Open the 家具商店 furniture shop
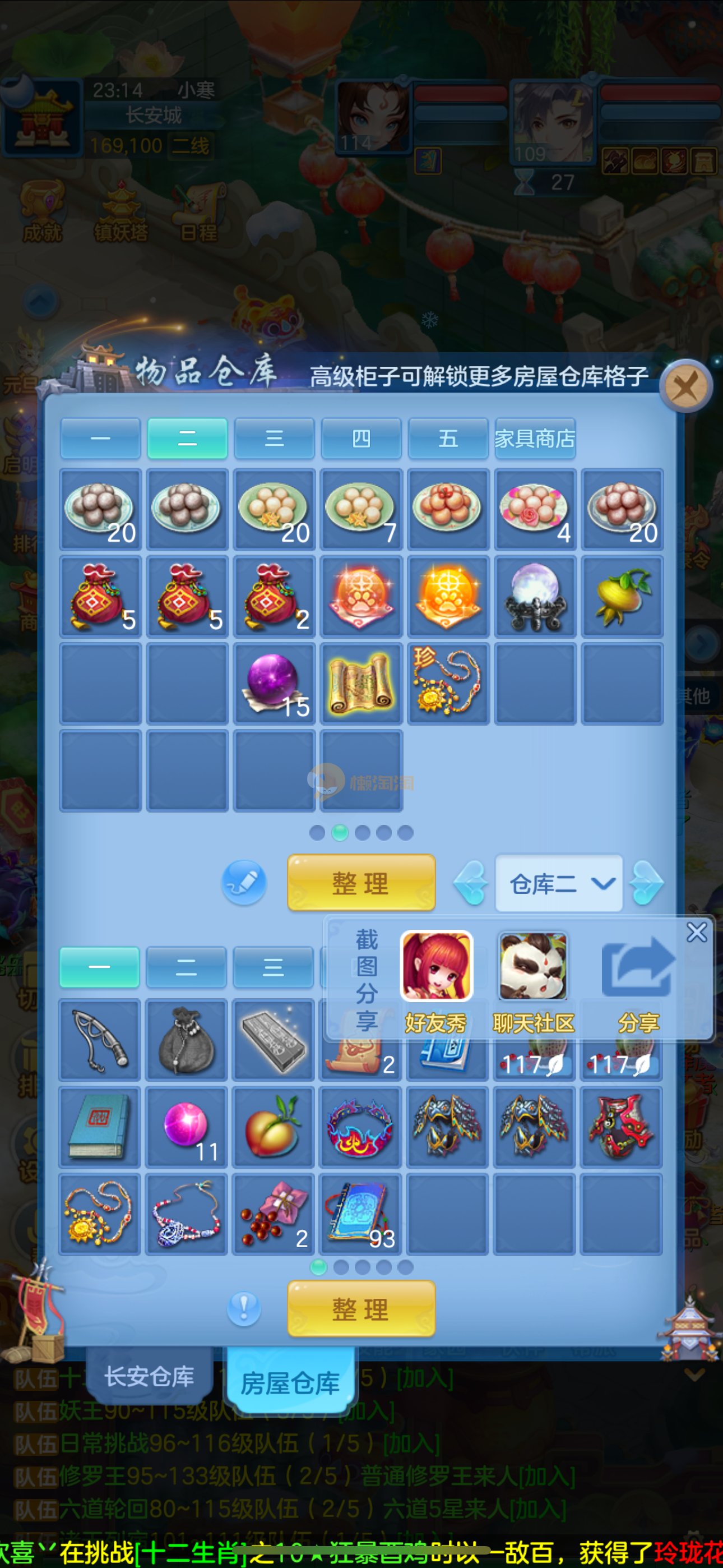 534,438
